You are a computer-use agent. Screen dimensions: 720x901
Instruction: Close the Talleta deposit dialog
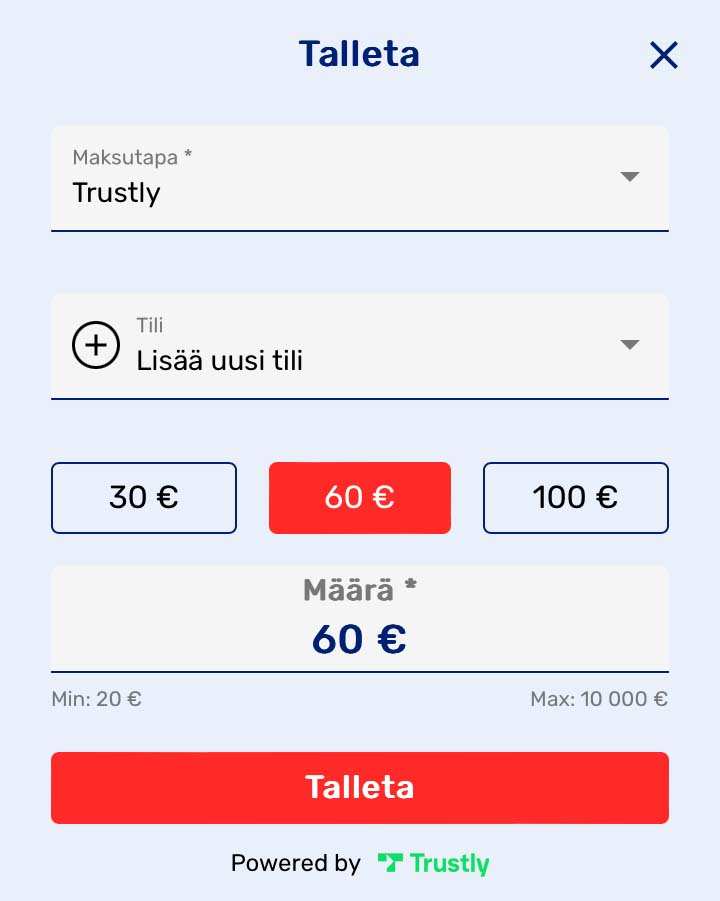664,55
